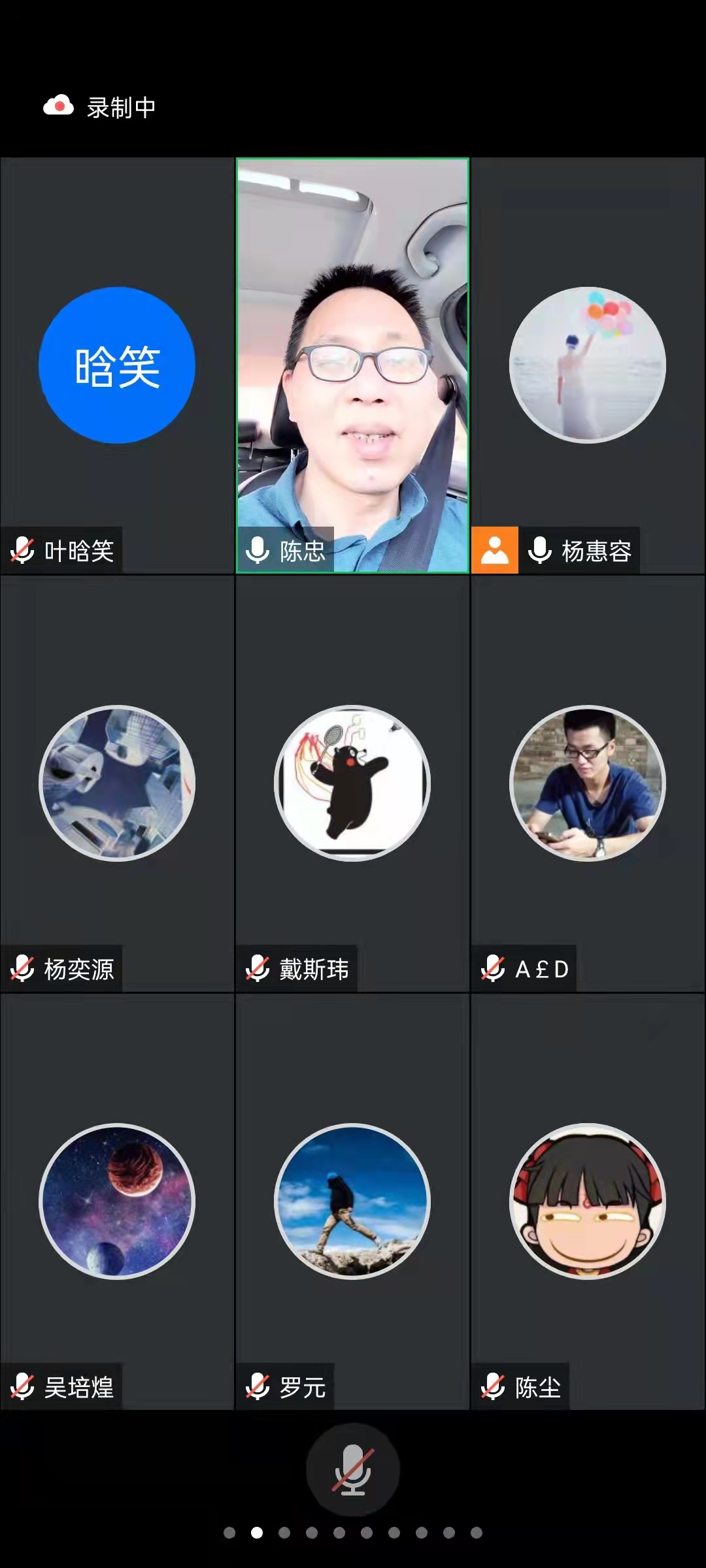
Task: Open 杨奕源's participant tile
Action: tap(117, 783)
